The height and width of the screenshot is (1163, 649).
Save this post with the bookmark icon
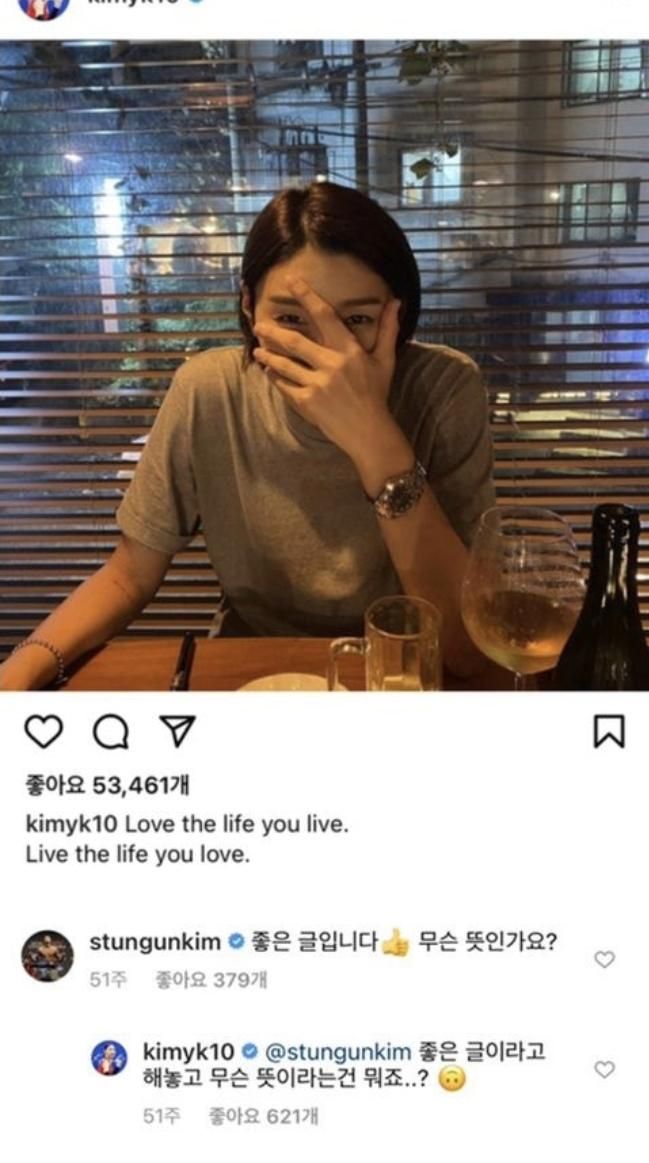coord(608,732)
